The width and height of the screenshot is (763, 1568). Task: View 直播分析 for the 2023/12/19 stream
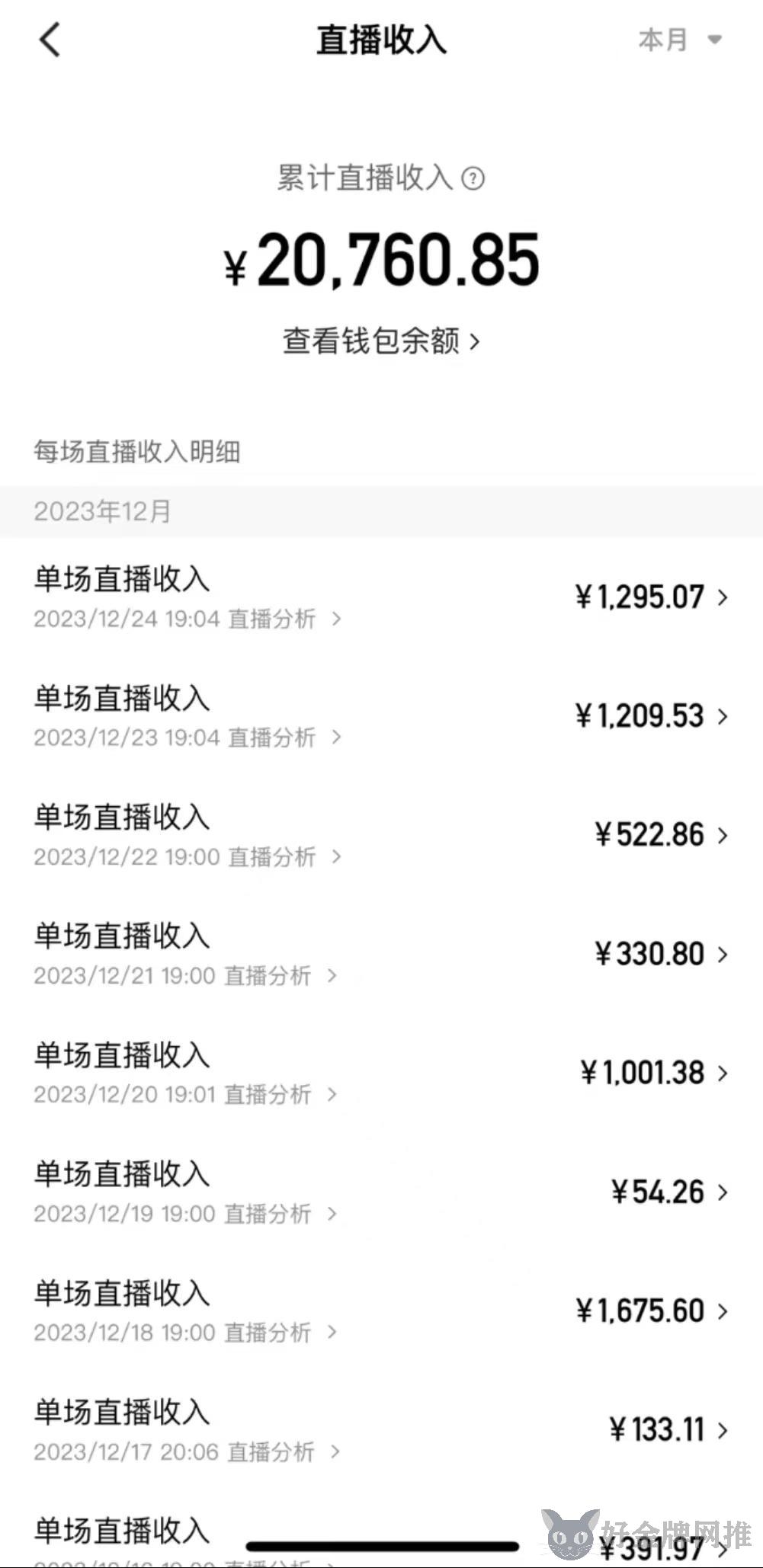(x=280, y=1213)
